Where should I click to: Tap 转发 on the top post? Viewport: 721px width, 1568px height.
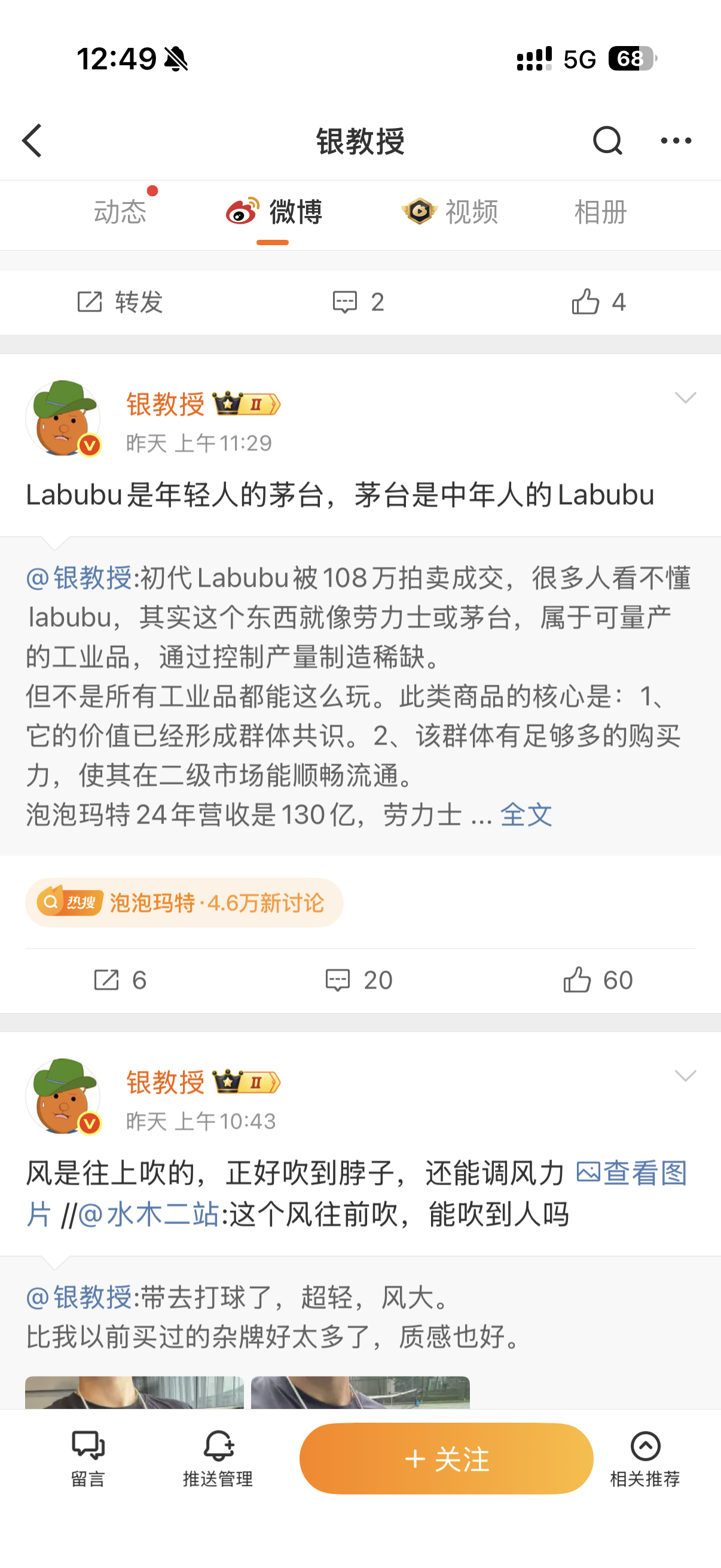point(120,302)
